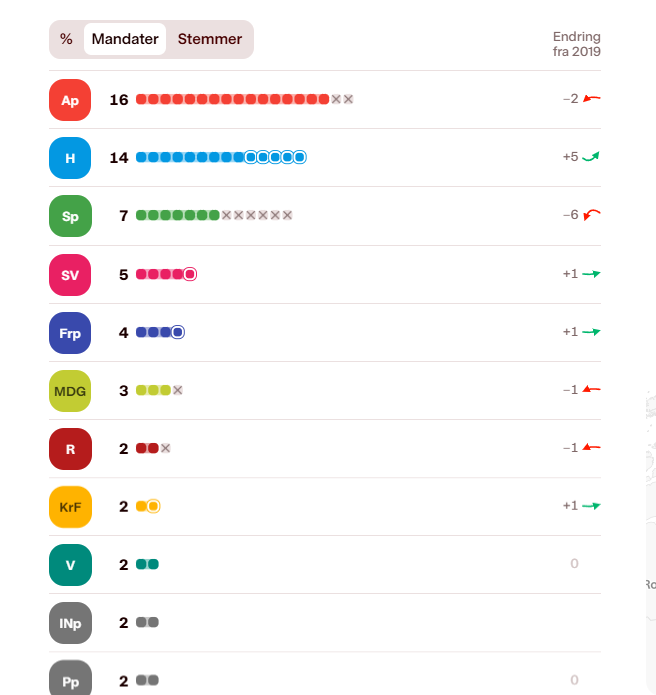This screenshot has width=656, height=695.
Task: Switch to the Stemmer view
Action: point(210,39)
